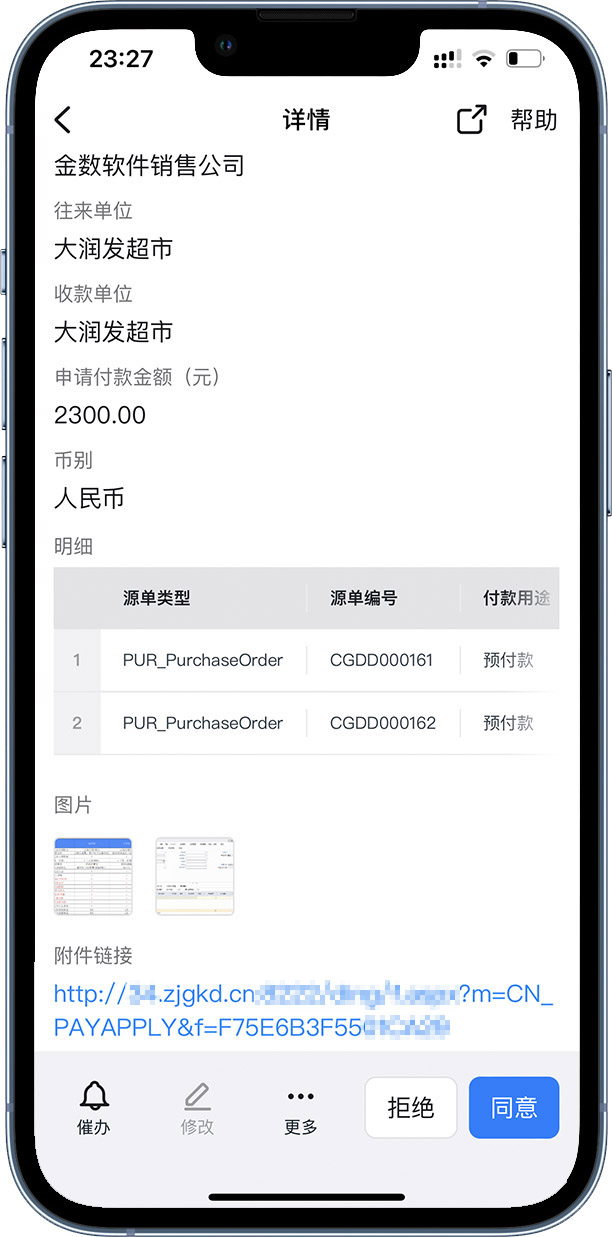This screenshot has height=1237, width=612.
Task: Open the 更多 more options
Action: click(x=300, y=1108)
